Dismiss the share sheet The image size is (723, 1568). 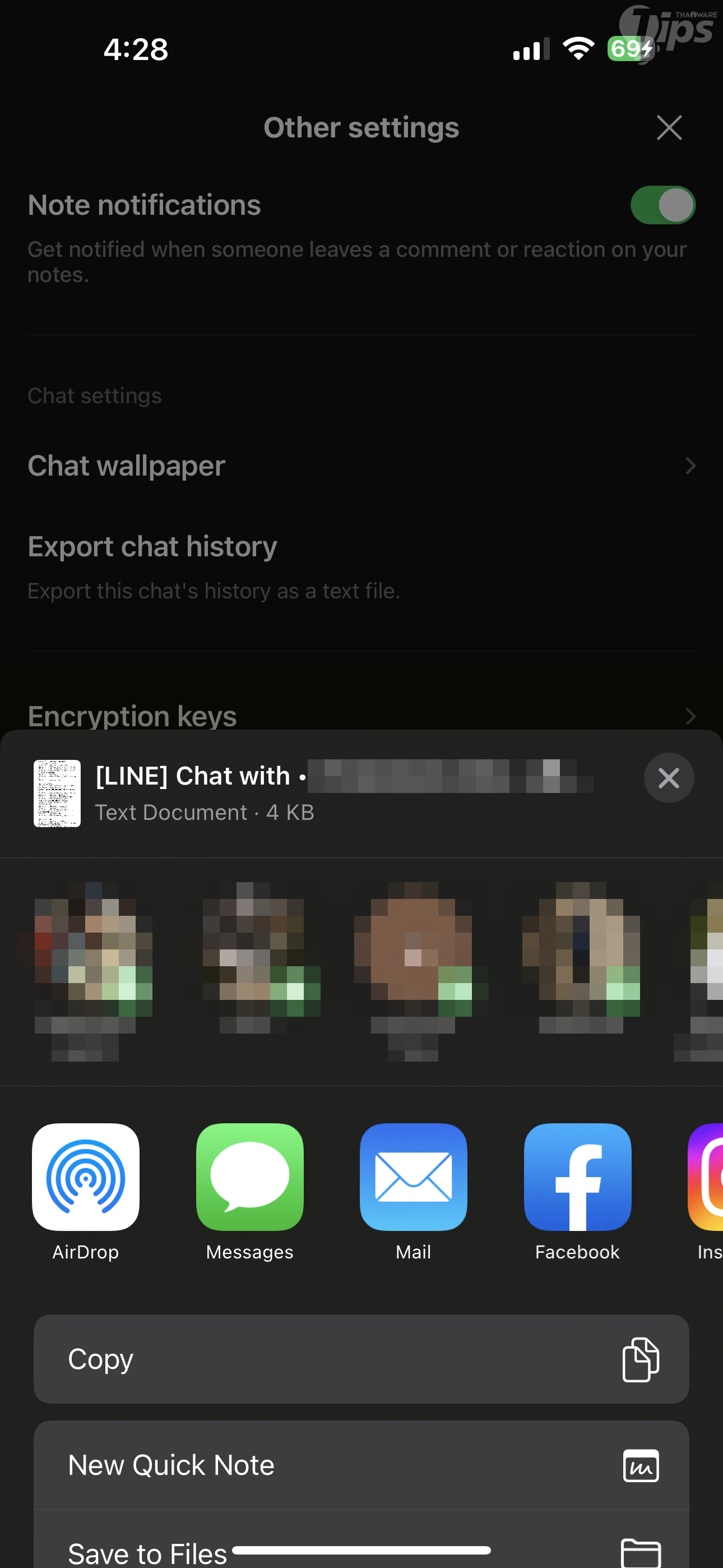pos(668,777)
